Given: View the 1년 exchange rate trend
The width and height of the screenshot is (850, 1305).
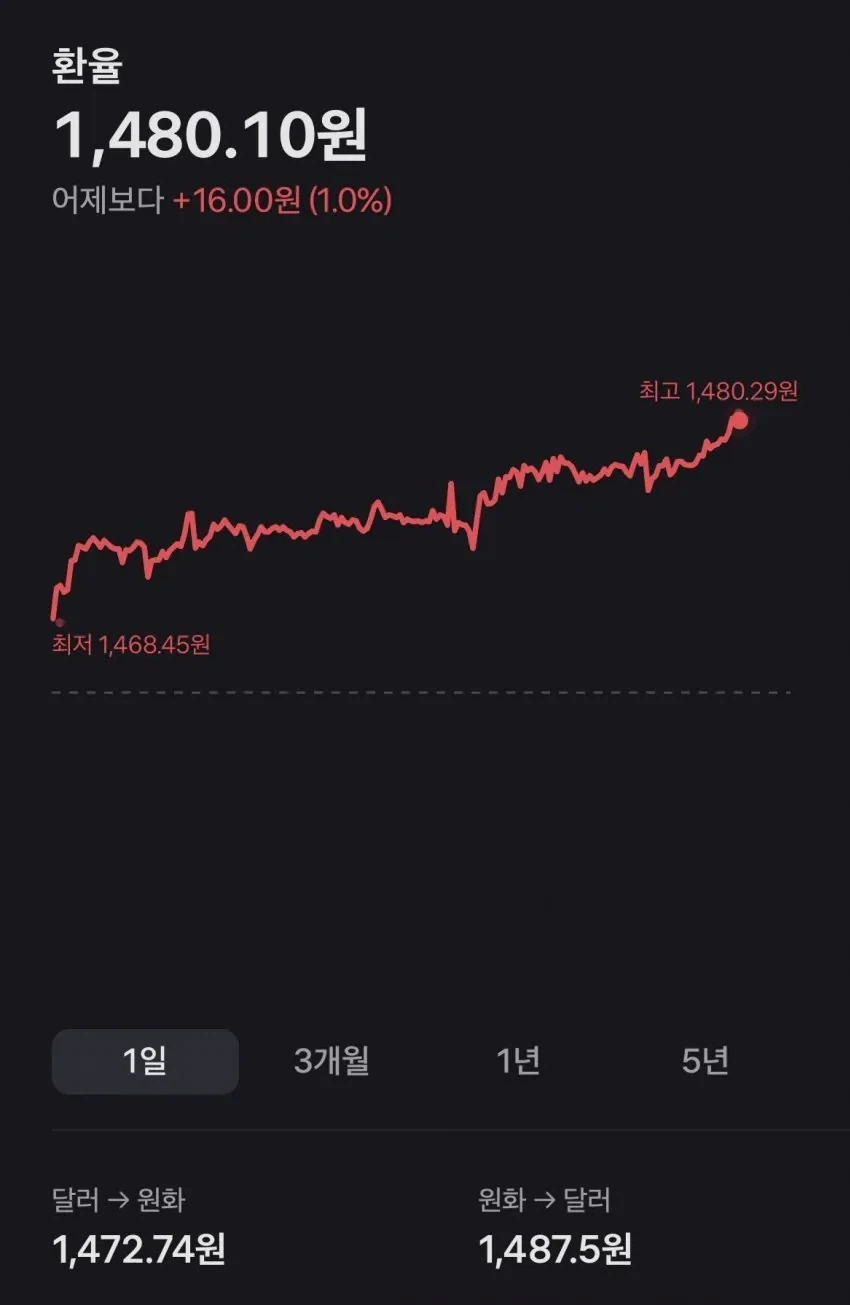Looking at the screenshot, I should click(516, 1062).
